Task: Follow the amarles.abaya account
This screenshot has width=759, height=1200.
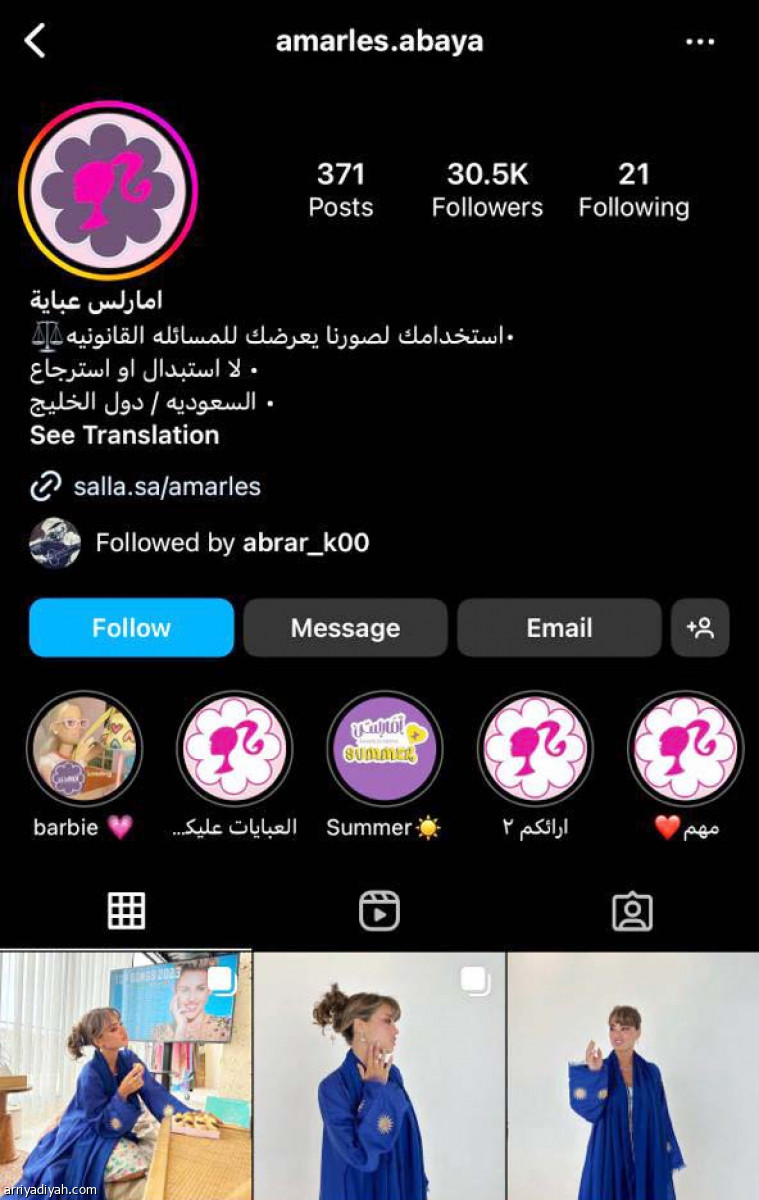Action: pyautogui.click(x=131, y=628)
